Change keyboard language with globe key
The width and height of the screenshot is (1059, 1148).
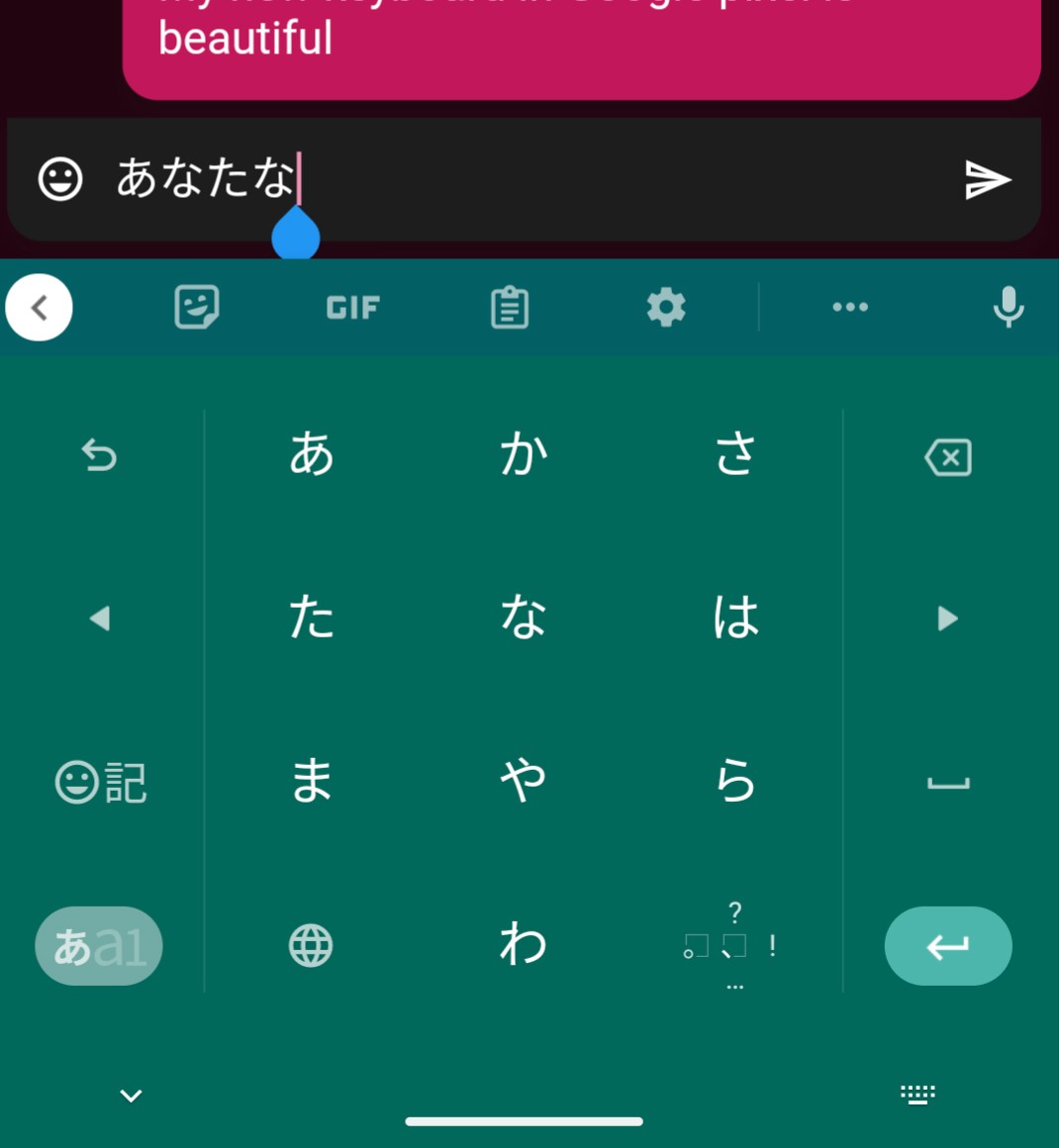point(311,946)
